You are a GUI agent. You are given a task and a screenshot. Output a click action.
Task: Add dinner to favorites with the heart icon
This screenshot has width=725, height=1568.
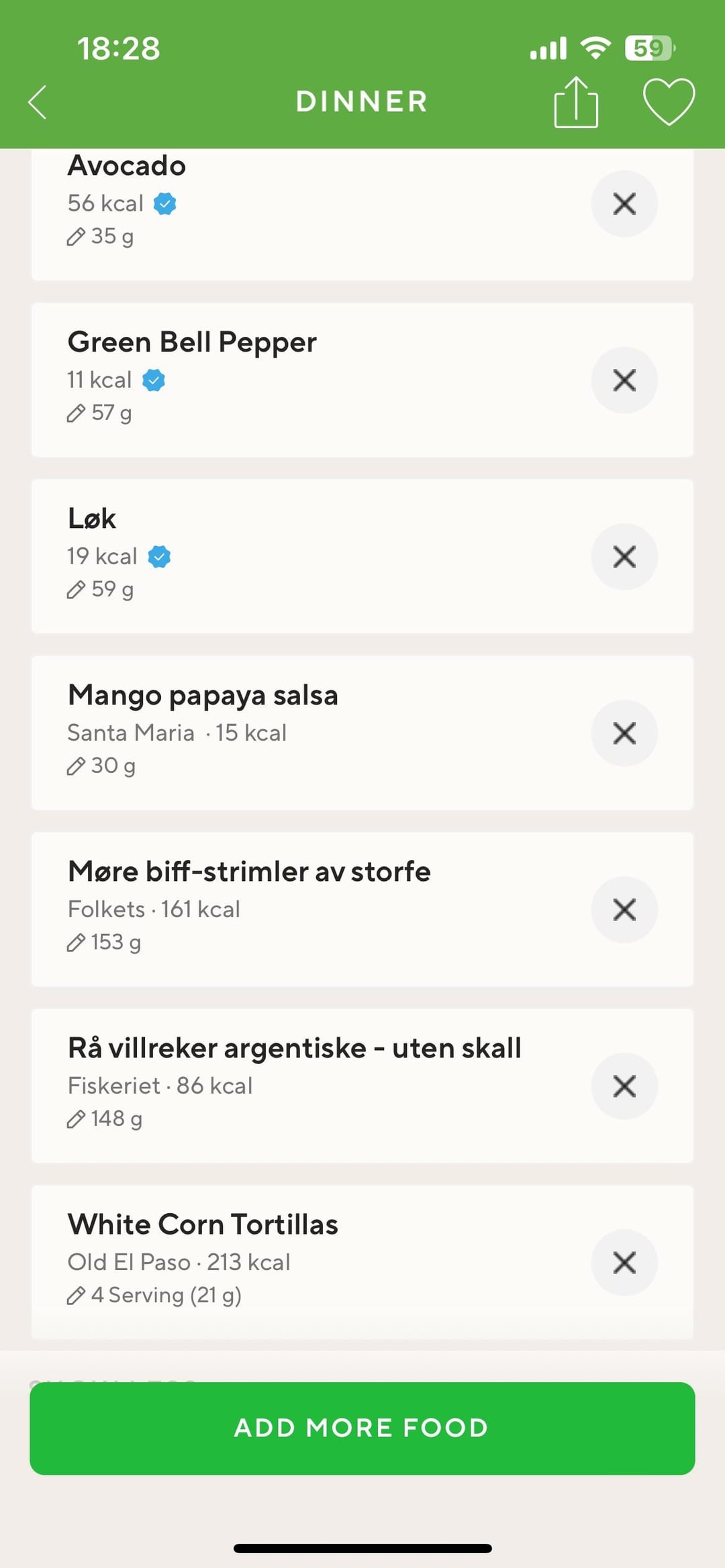click(669, 102)
